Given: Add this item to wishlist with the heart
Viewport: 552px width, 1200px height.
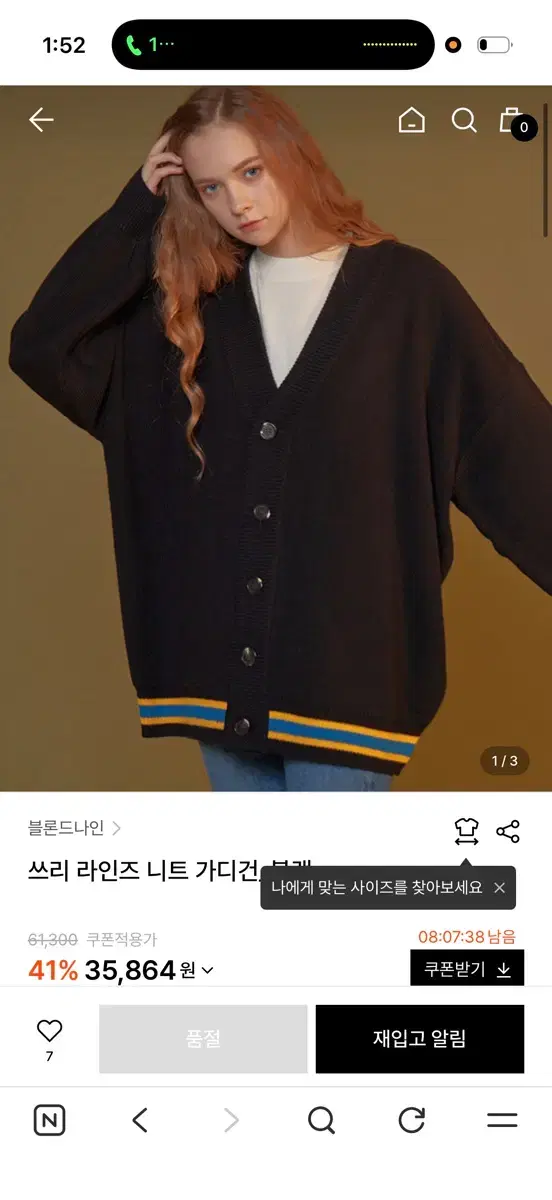Looking at the screenshot, I should [49, 1038].
